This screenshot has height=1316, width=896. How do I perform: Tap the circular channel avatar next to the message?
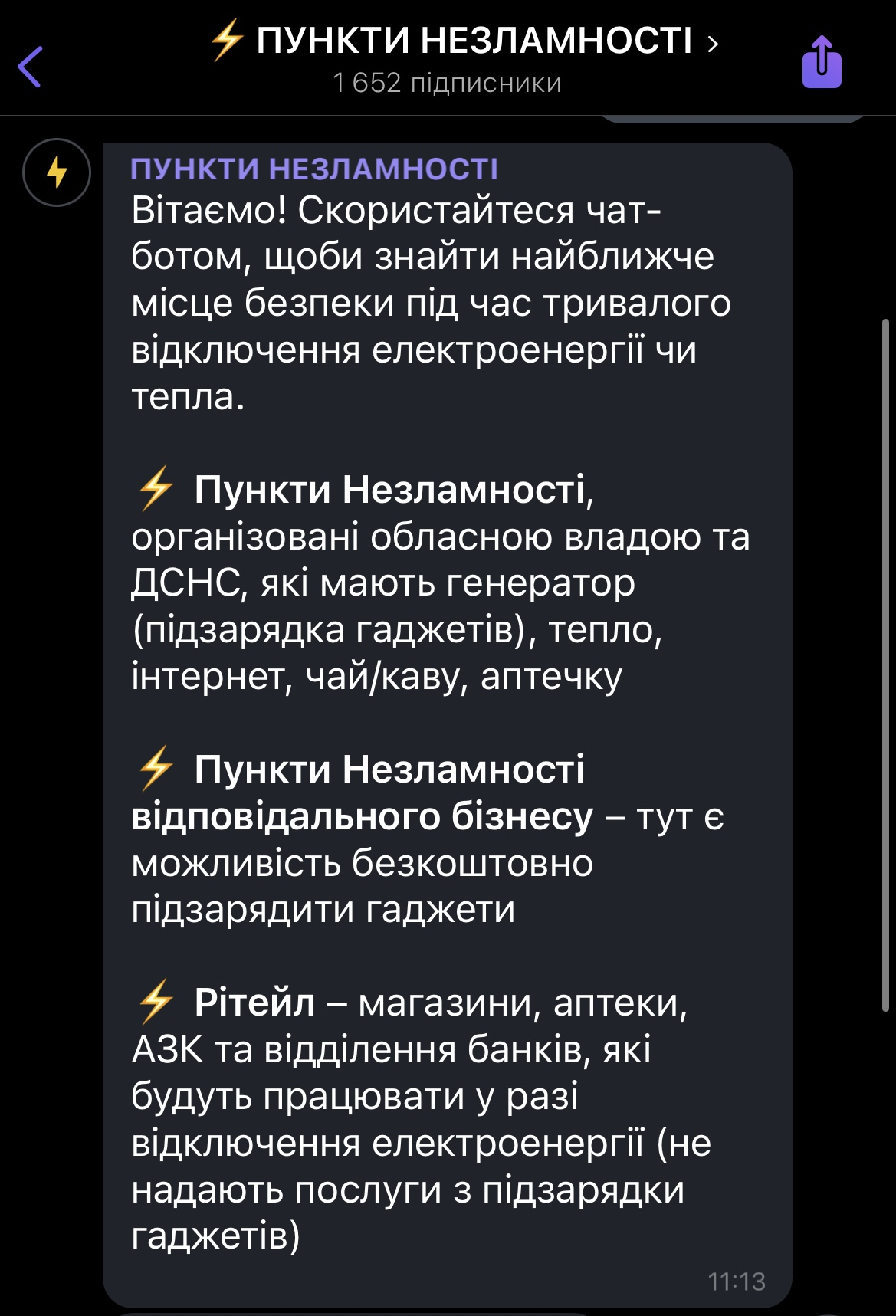(55, 172)
